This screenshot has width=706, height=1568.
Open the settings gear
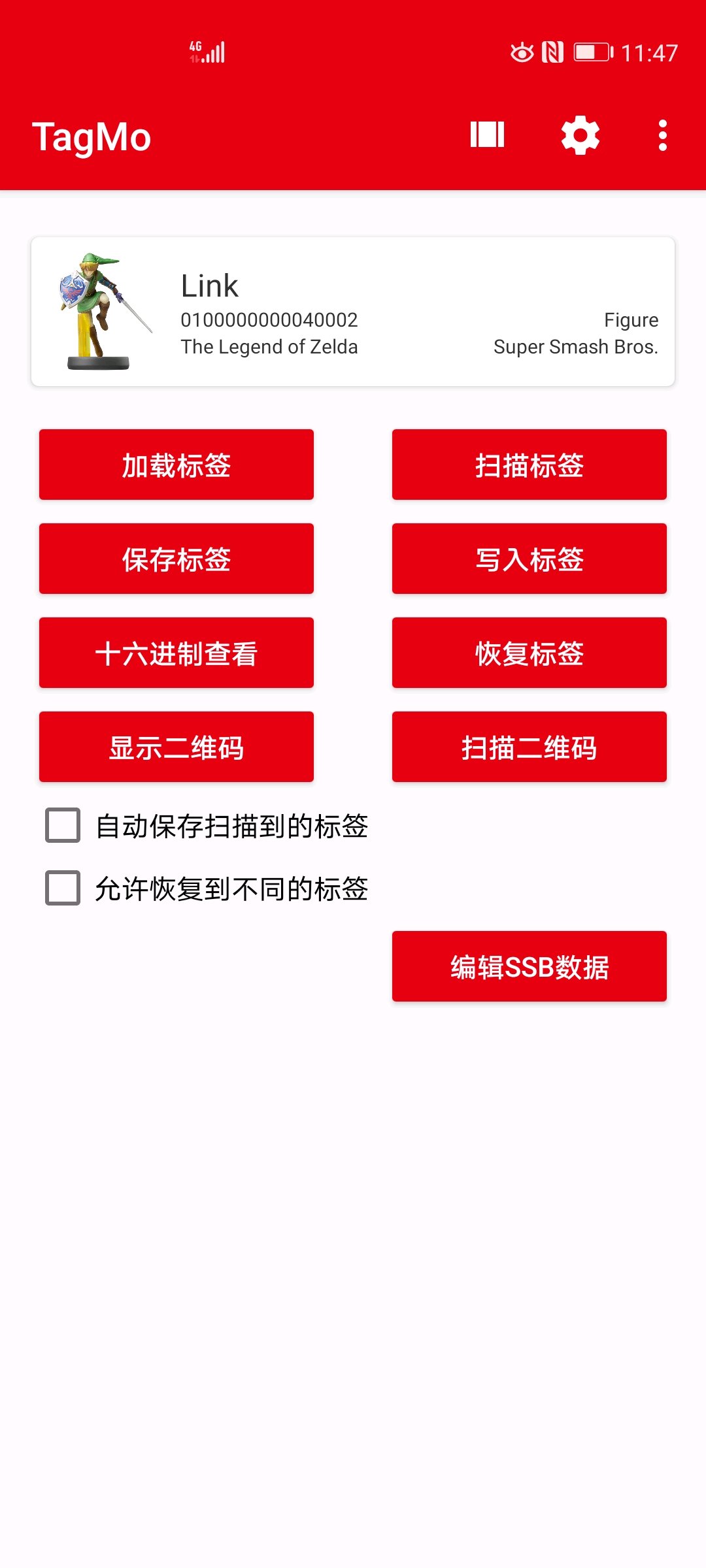(x=580, y=135)
